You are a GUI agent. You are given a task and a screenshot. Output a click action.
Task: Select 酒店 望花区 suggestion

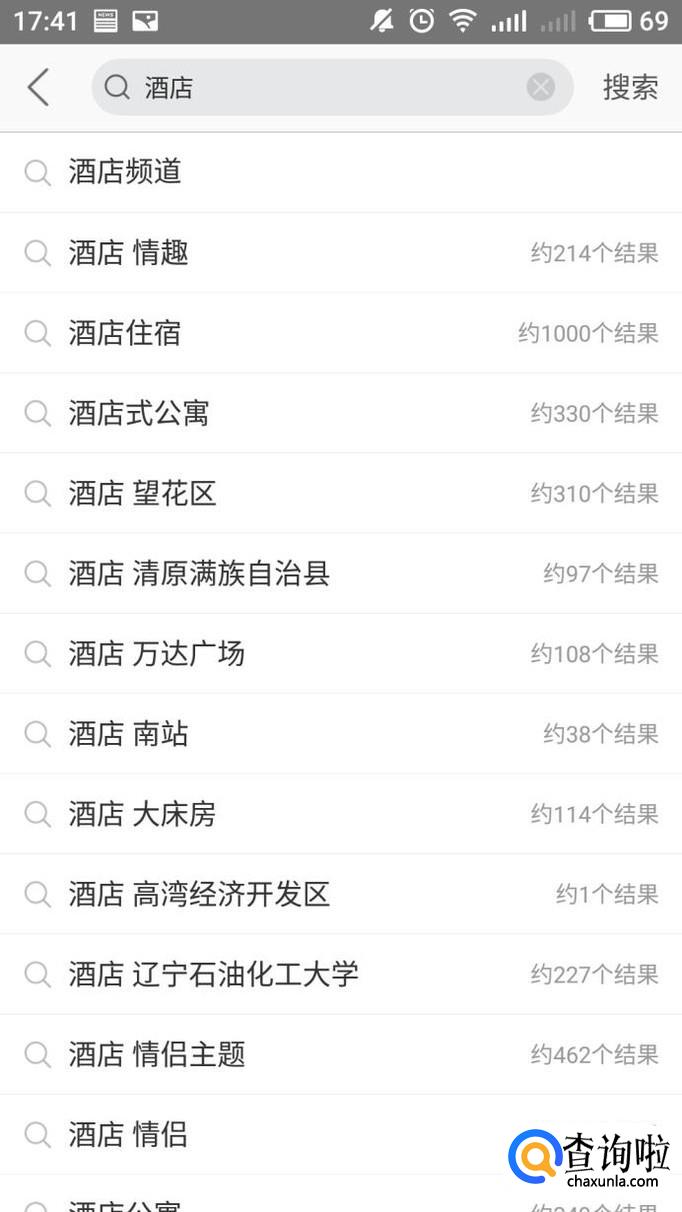pos(142,493)
